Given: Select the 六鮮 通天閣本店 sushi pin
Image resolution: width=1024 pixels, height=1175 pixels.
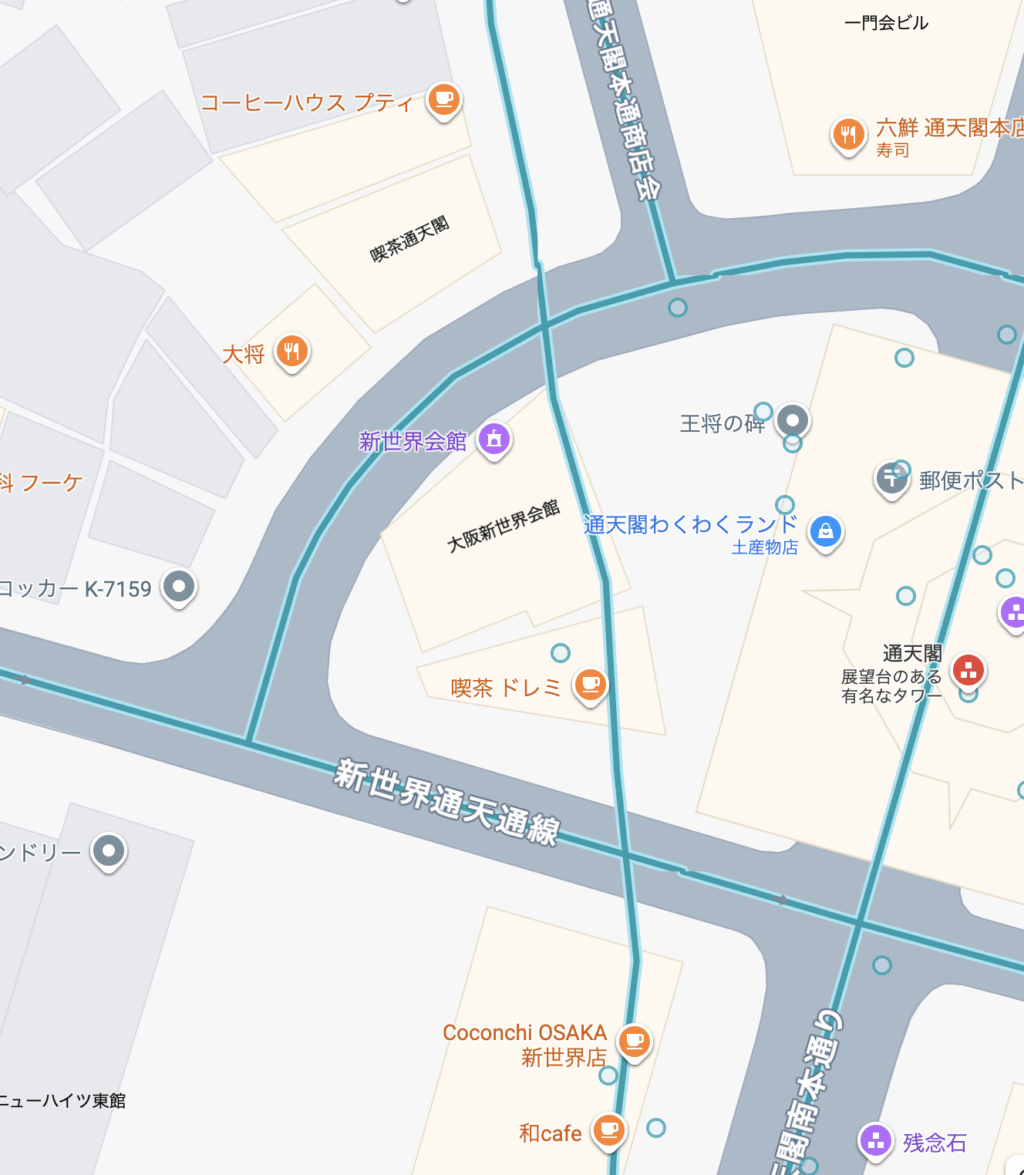Looking at the screenshot, I should coord(848,135).
